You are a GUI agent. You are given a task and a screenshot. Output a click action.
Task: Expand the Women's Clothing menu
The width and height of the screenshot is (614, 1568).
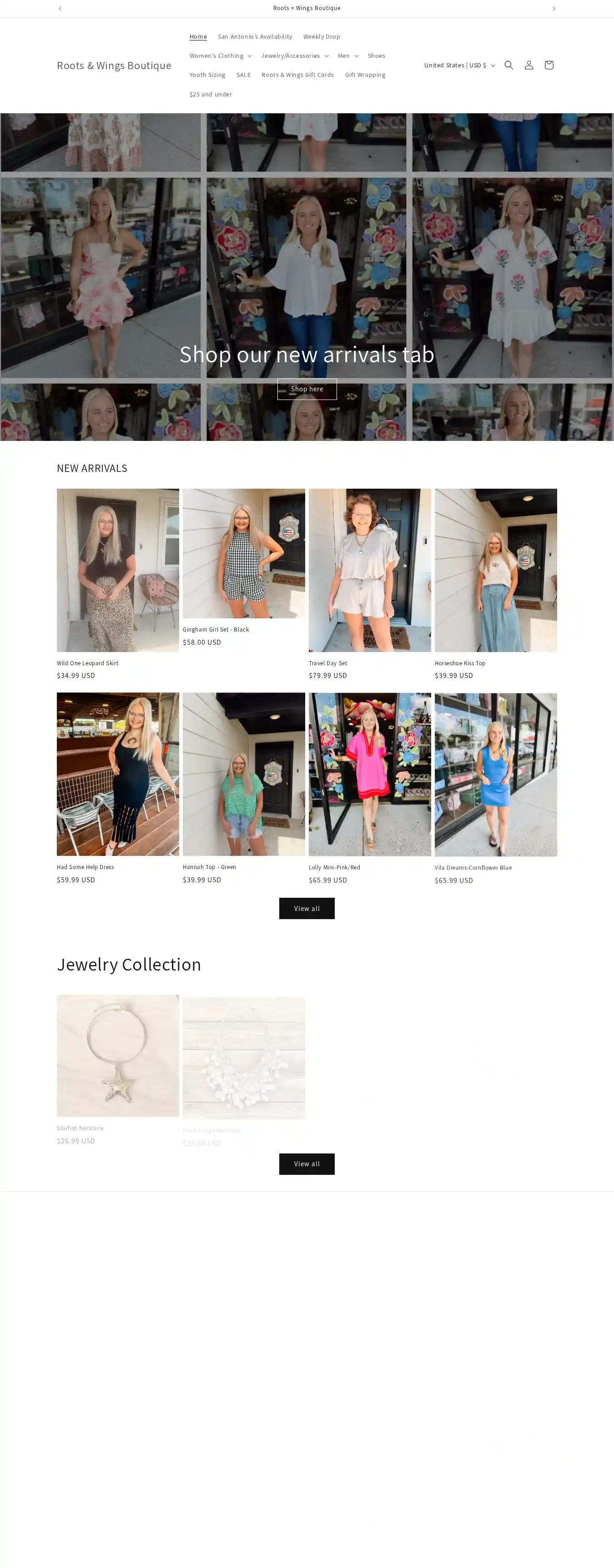[x=220, y=56]
